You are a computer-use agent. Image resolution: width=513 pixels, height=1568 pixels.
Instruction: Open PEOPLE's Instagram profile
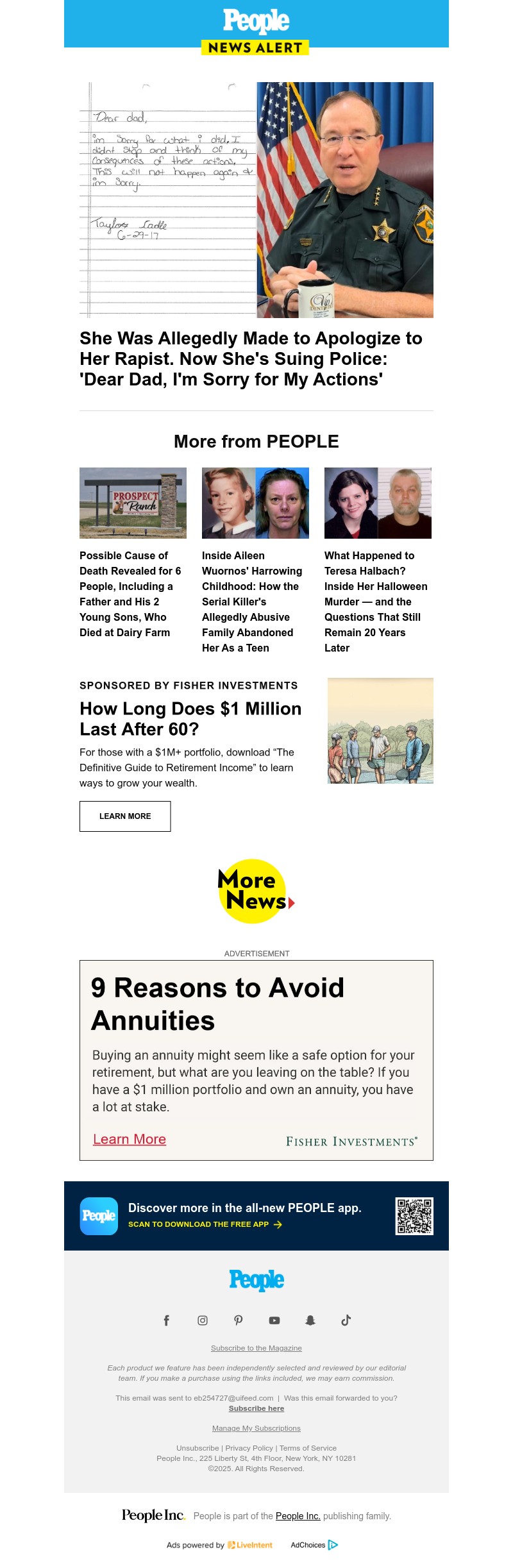click(x=203, y=1320)
